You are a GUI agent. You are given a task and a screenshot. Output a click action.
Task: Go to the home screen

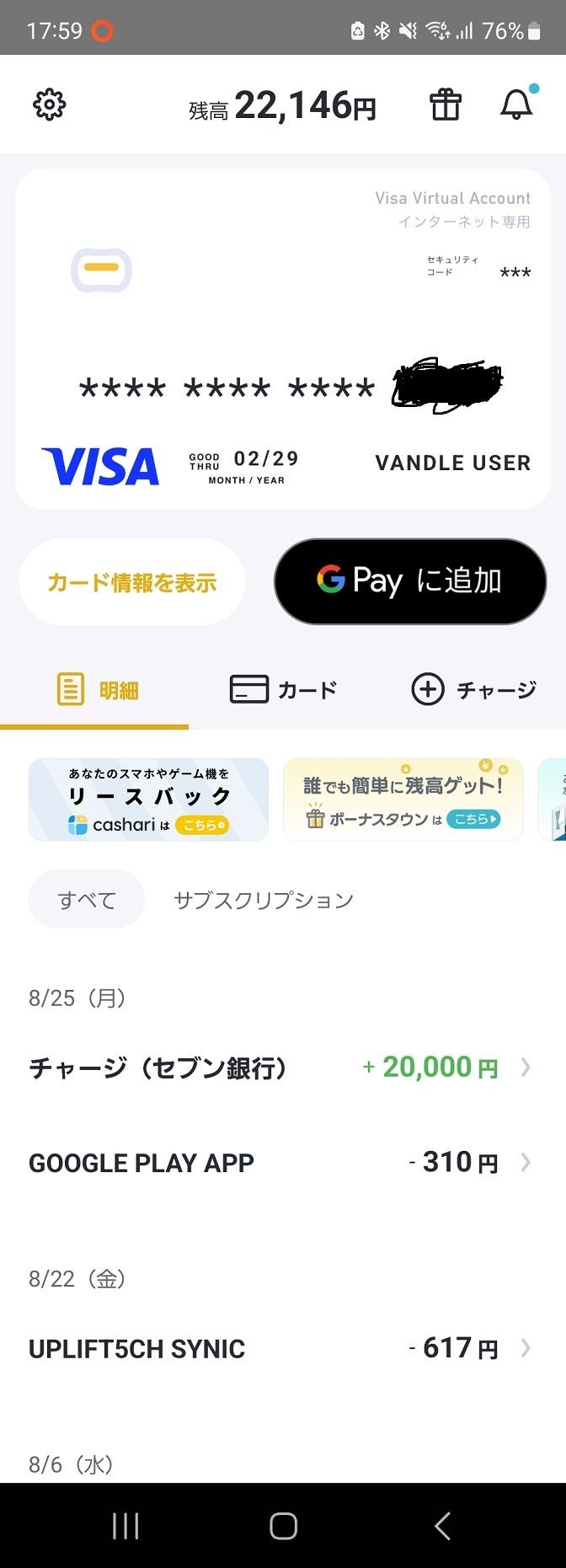(x=283, y=1526)
